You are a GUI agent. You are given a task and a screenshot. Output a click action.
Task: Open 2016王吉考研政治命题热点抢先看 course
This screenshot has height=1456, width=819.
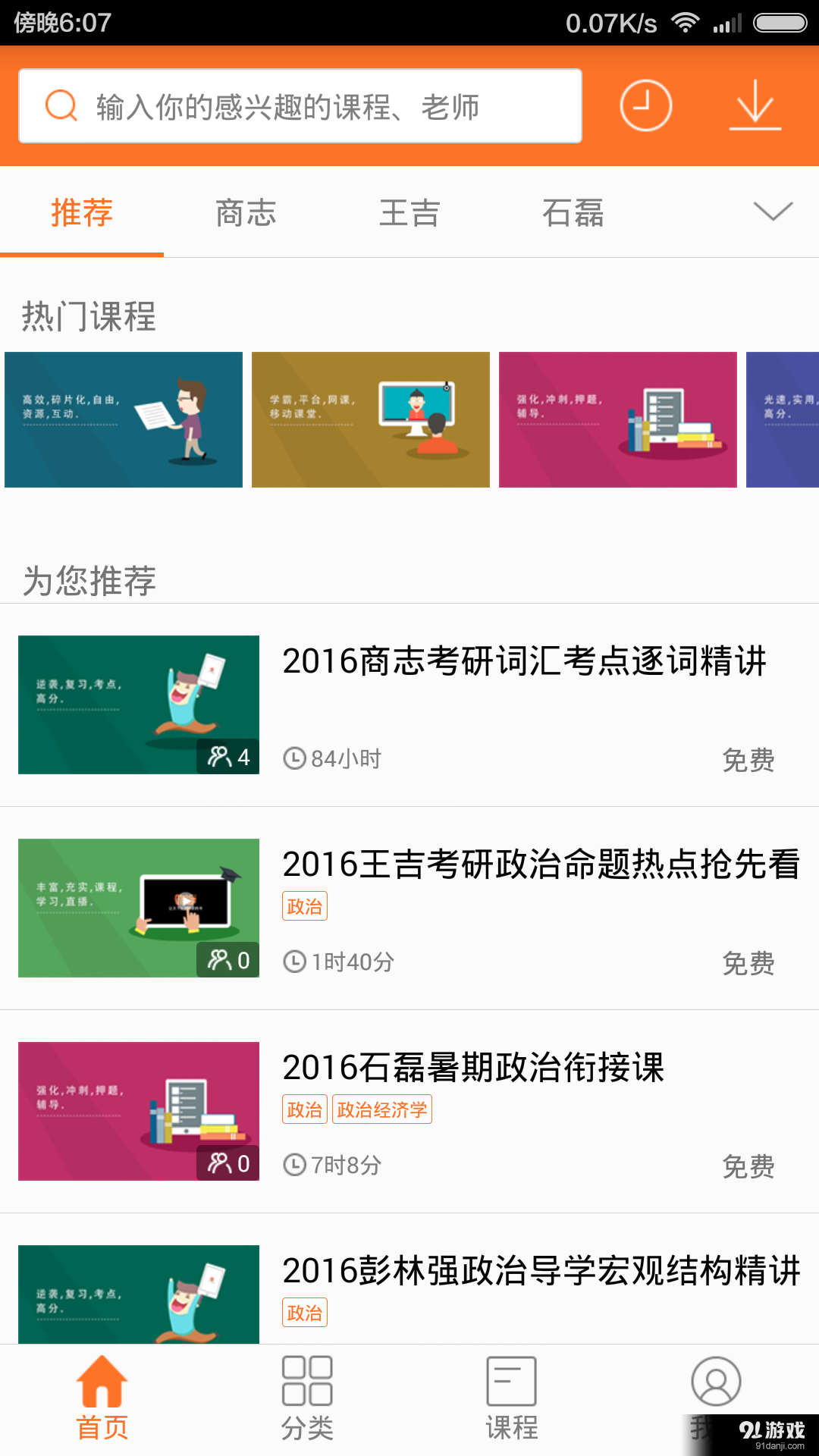[x=541, y=864]
